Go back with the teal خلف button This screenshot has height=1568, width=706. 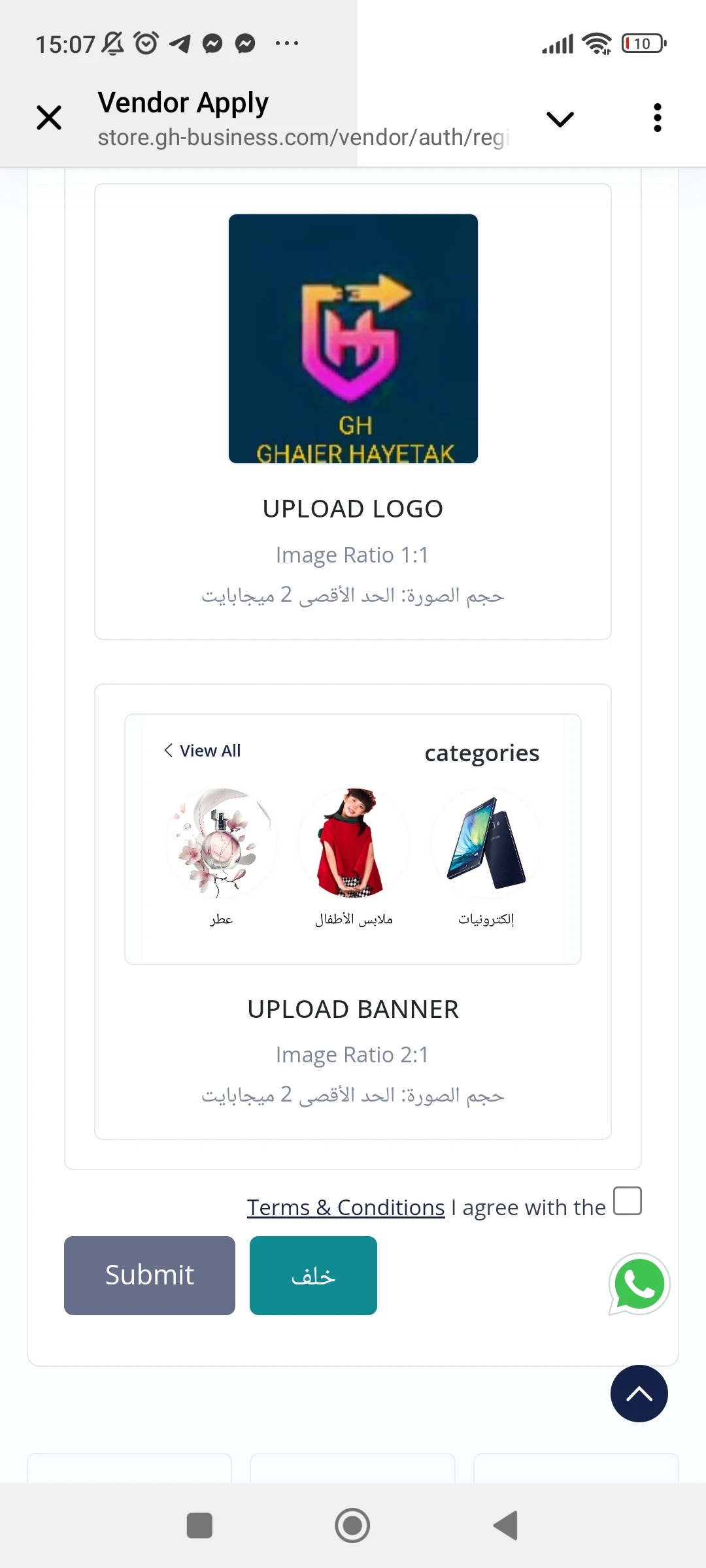click(313, 1275)
